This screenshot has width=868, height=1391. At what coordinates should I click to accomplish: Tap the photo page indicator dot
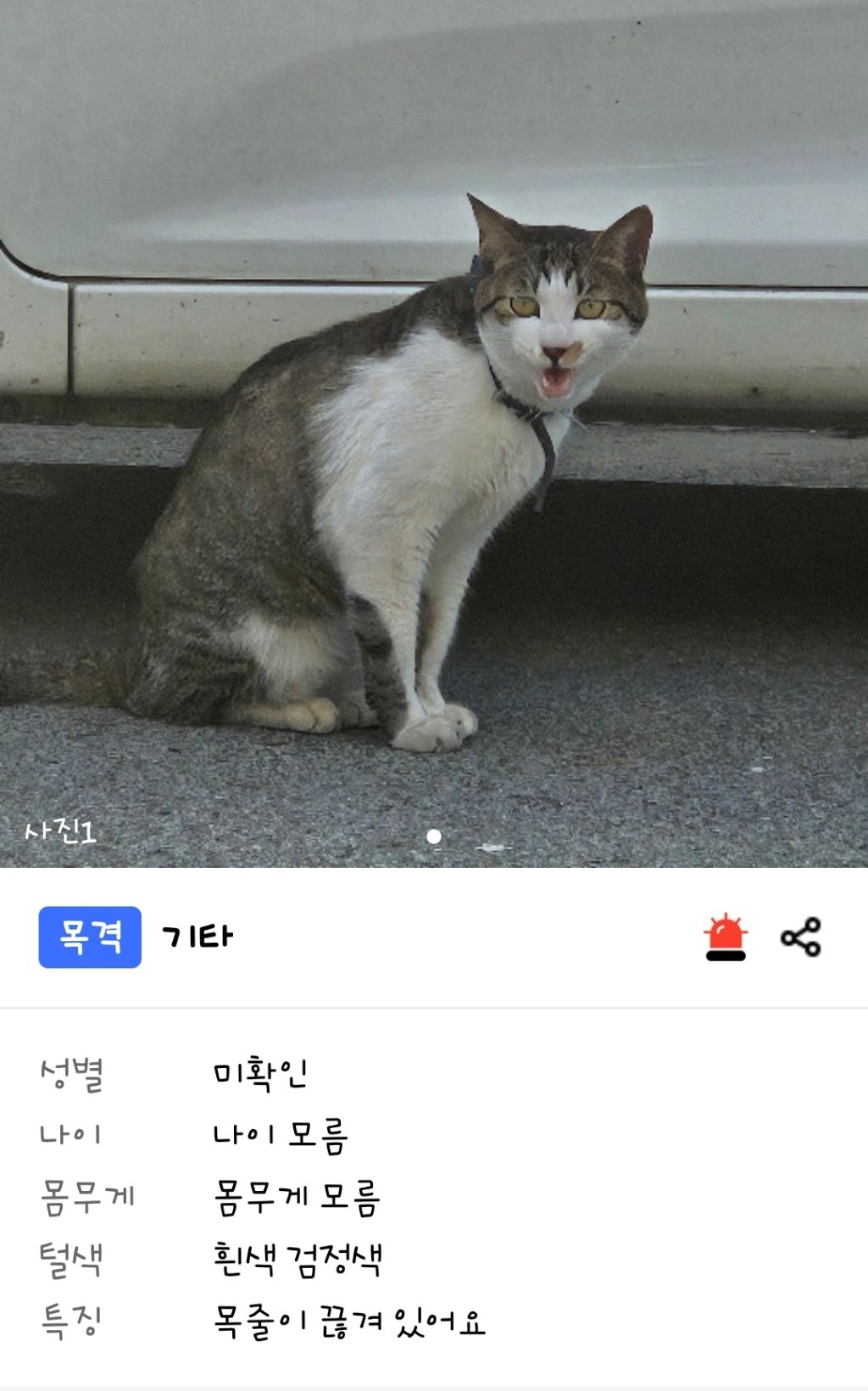tap(434, 837)
